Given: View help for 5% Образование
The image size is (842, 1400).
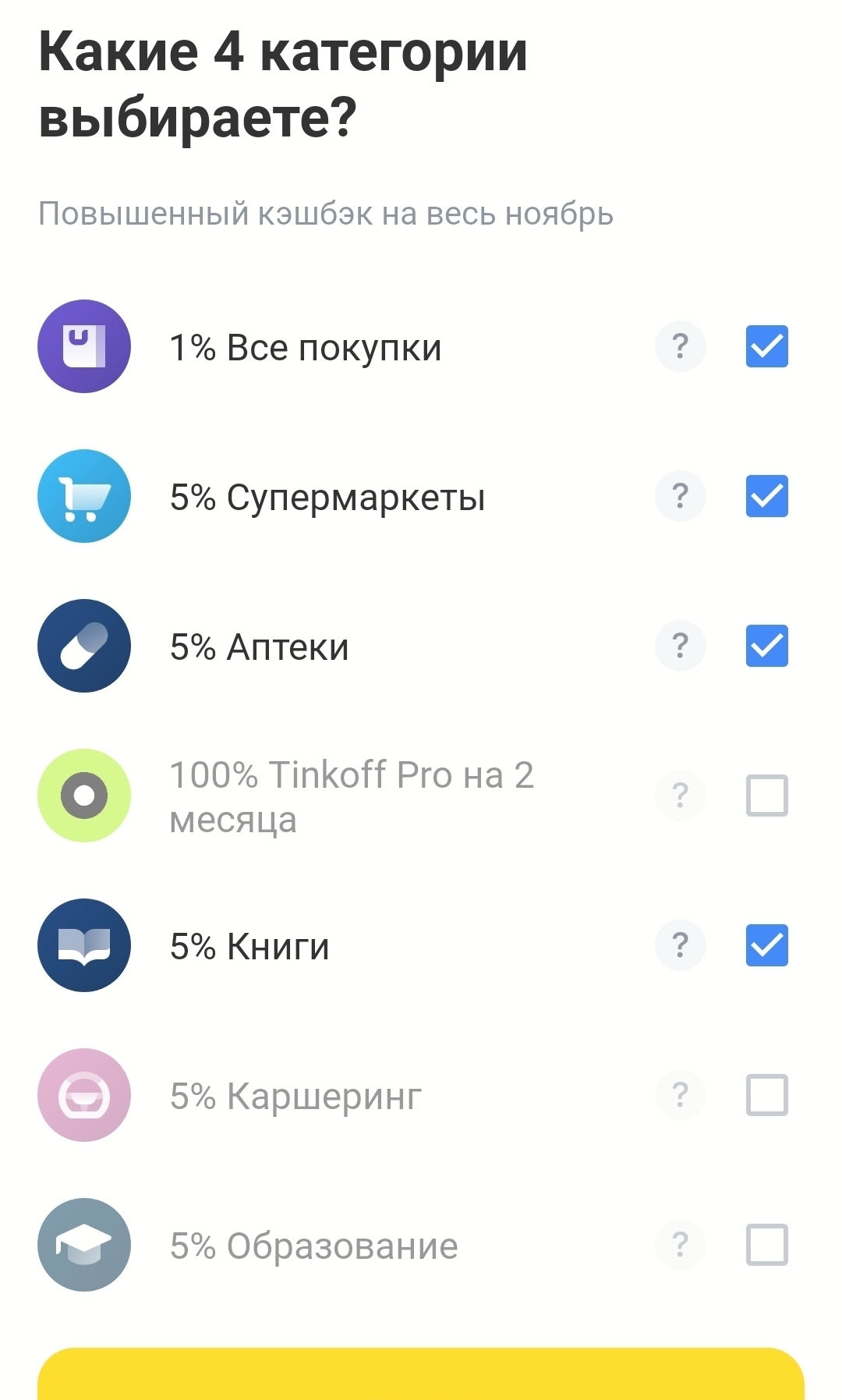Looking at the screenshot, I should pos(681,1245).
